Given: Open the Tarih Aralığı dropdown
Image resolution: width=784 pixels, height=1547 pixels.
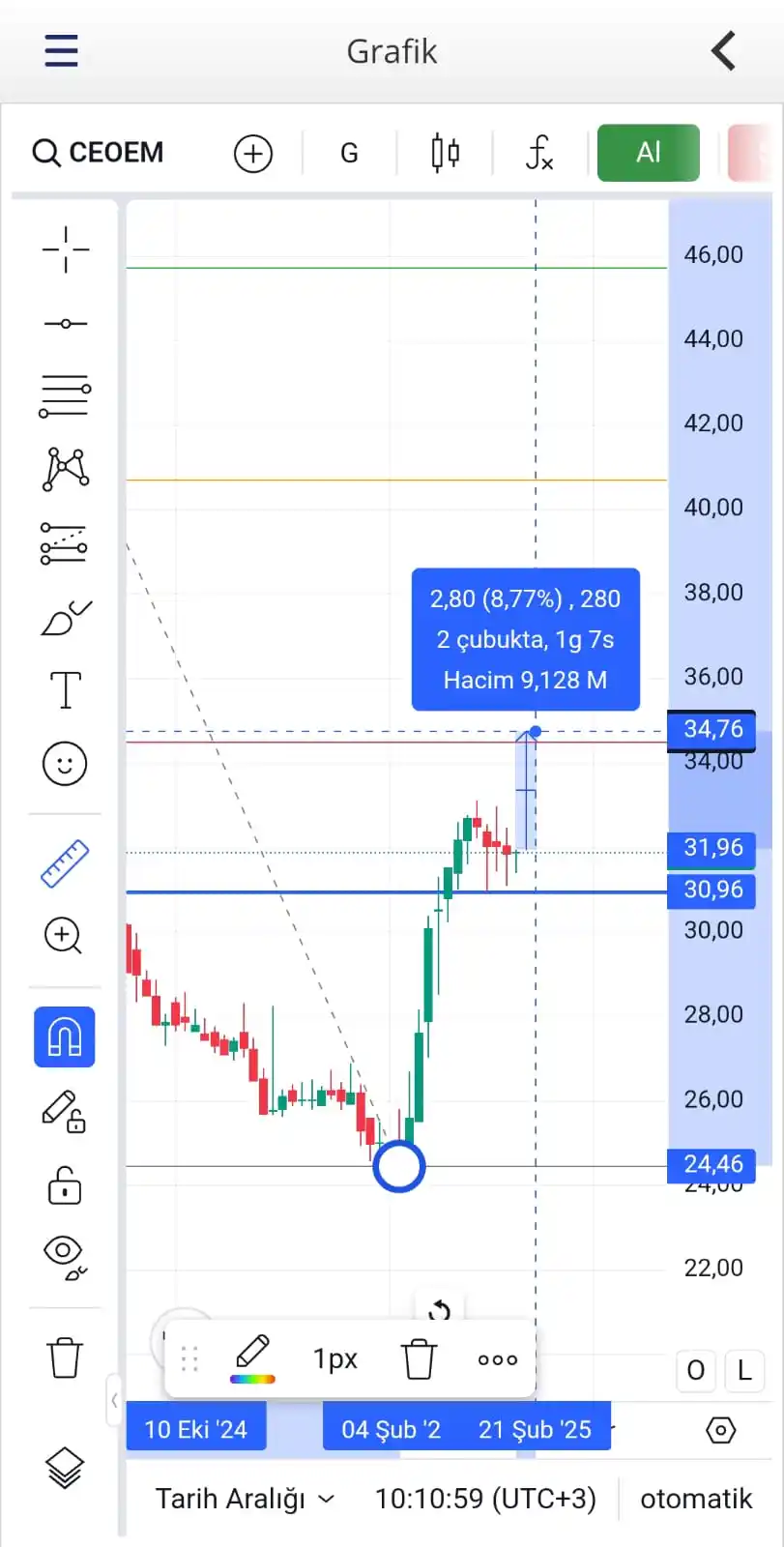Looking at the screenshot, I should coord(245,1499).
